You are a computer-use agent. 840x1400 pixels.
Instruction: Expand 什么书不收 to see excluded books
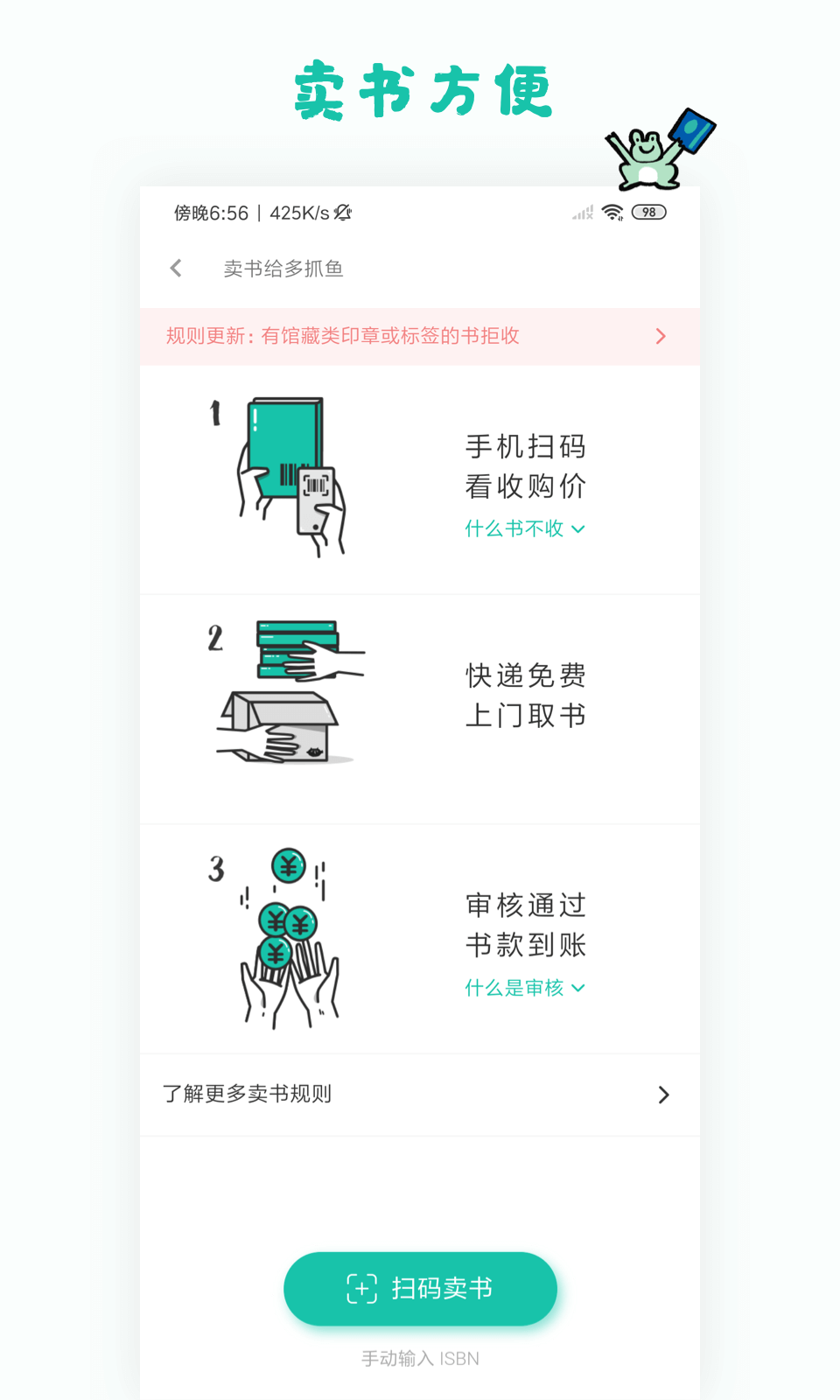click(524, 528)
